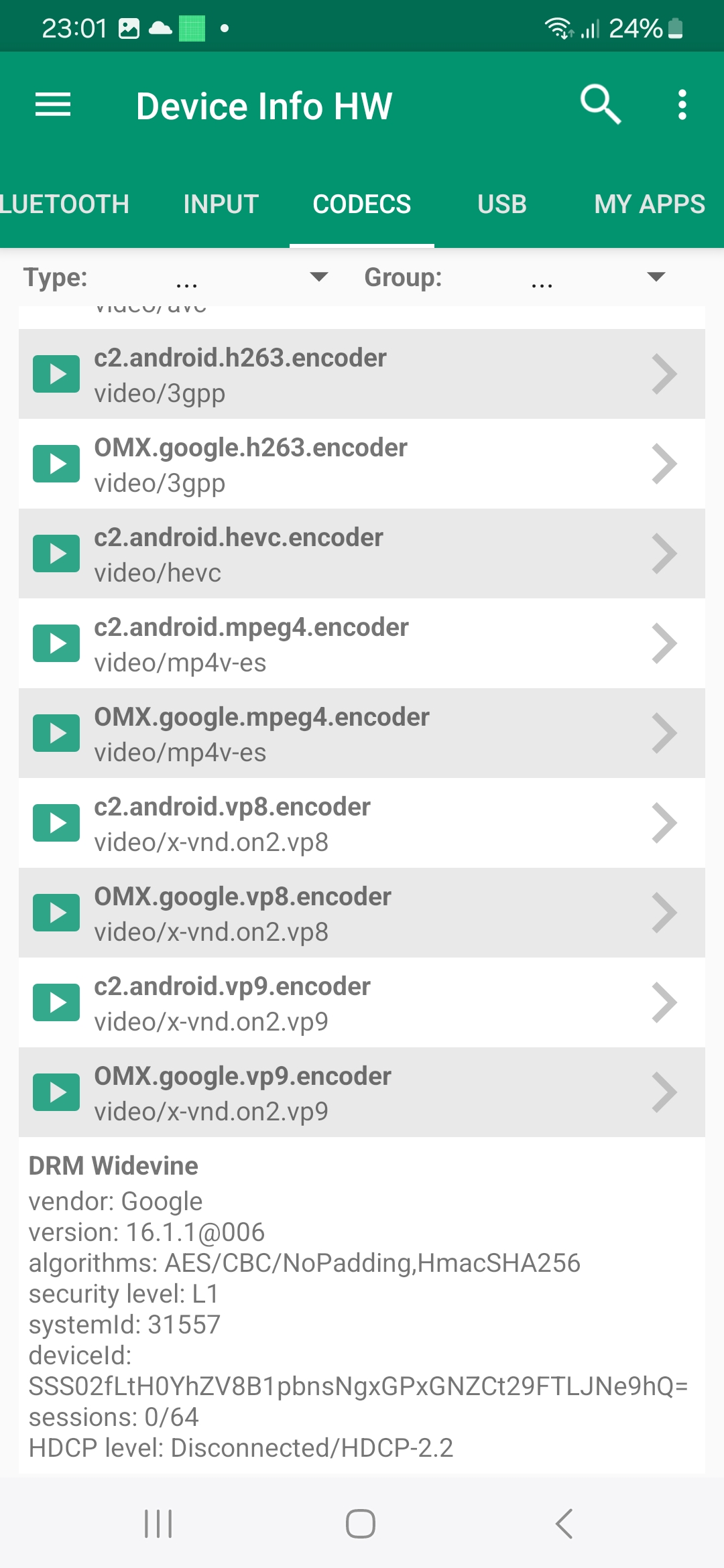The image size is (724, 1568).
Task: Go back using the system back button
Action: (564, 1524)
